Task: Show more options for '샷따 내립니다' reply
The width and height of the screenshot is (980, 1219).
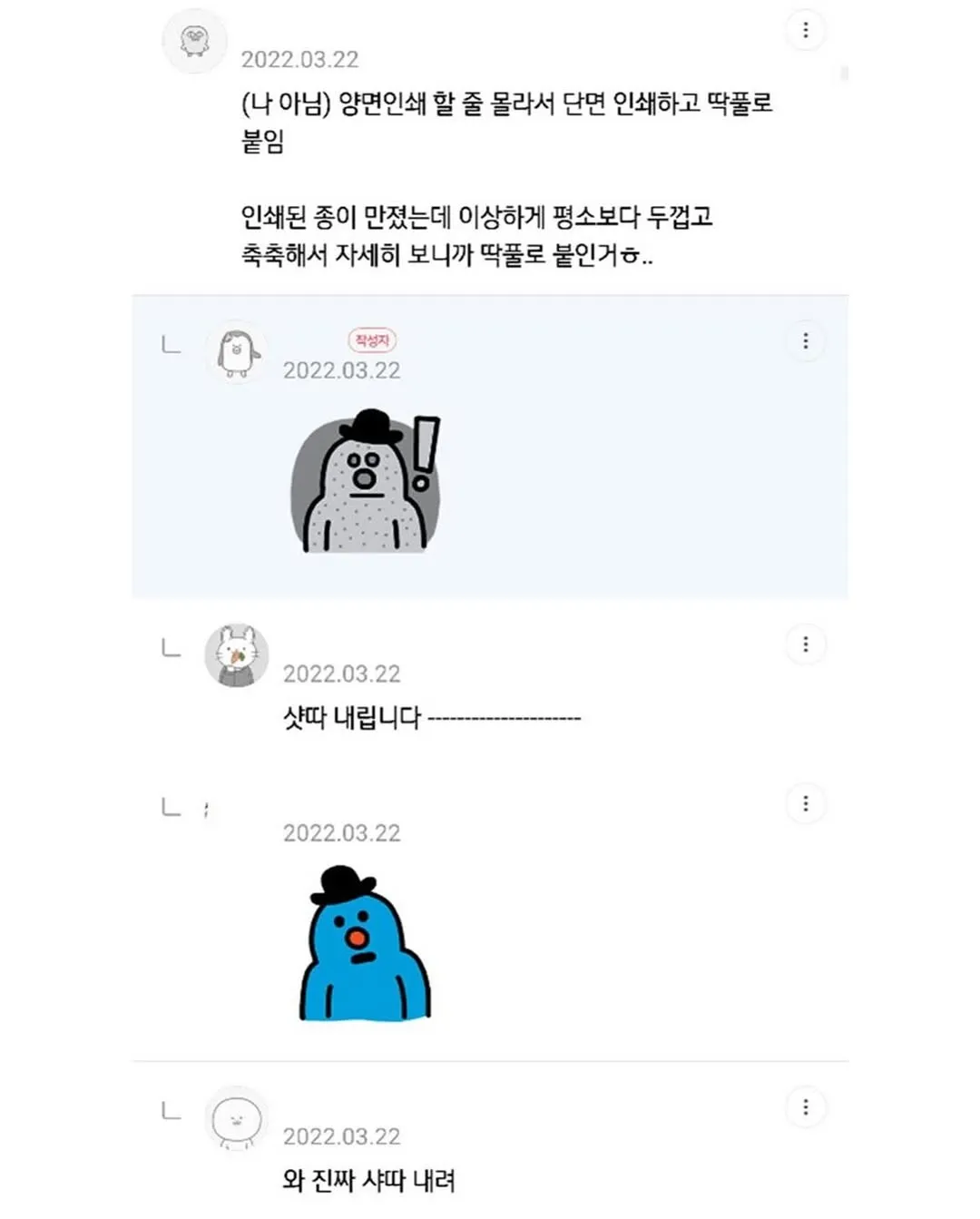Action: (805, 644)
